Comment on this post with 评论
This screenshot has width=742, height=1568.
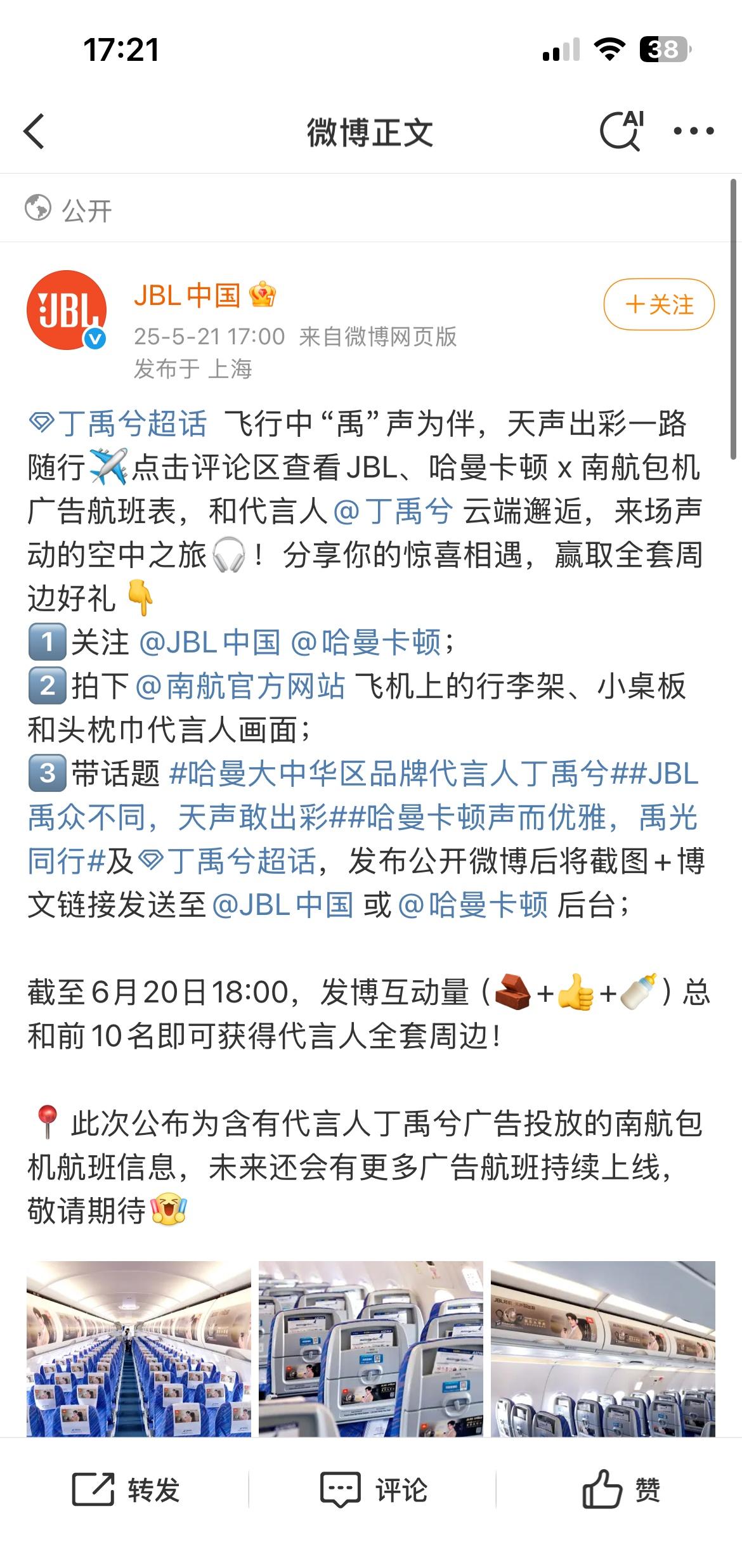[373, 1489]
